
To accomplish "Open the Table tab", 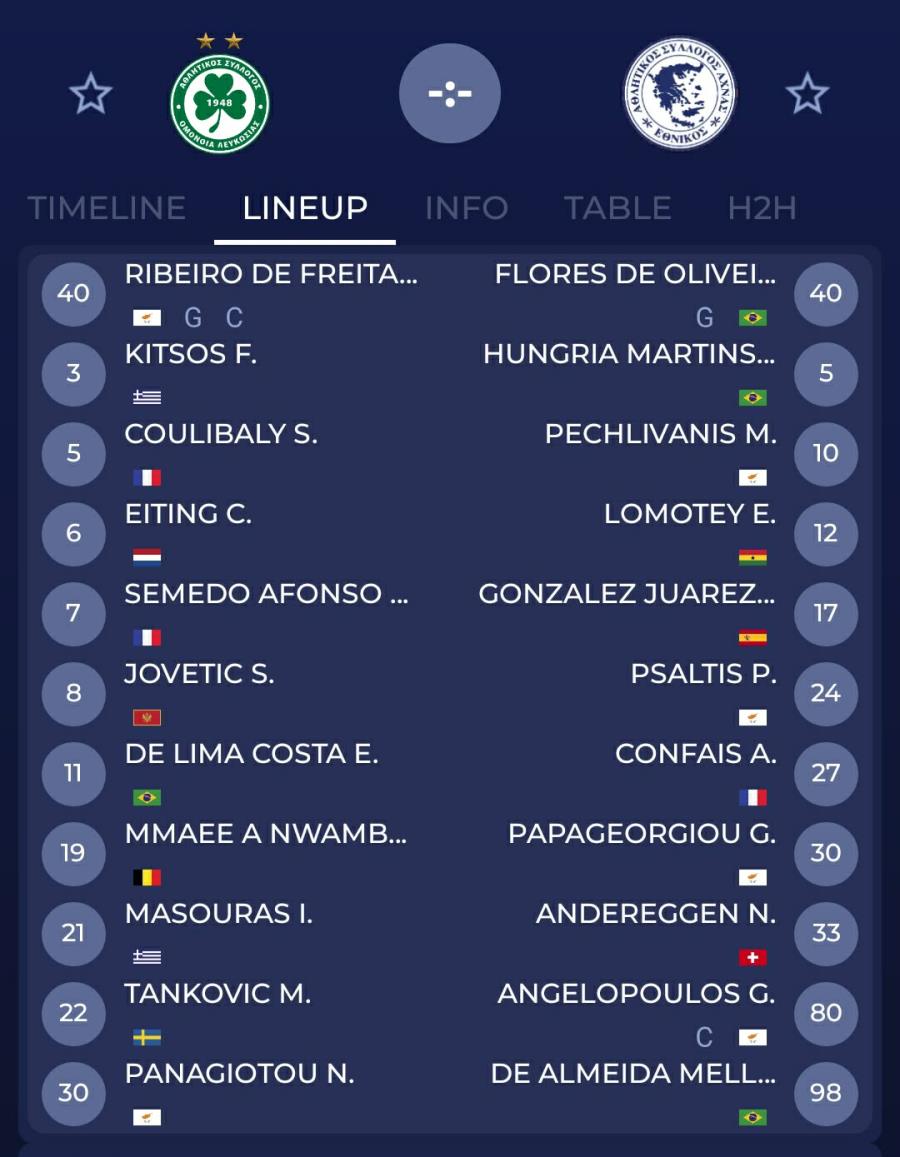I will pos(617,208).
